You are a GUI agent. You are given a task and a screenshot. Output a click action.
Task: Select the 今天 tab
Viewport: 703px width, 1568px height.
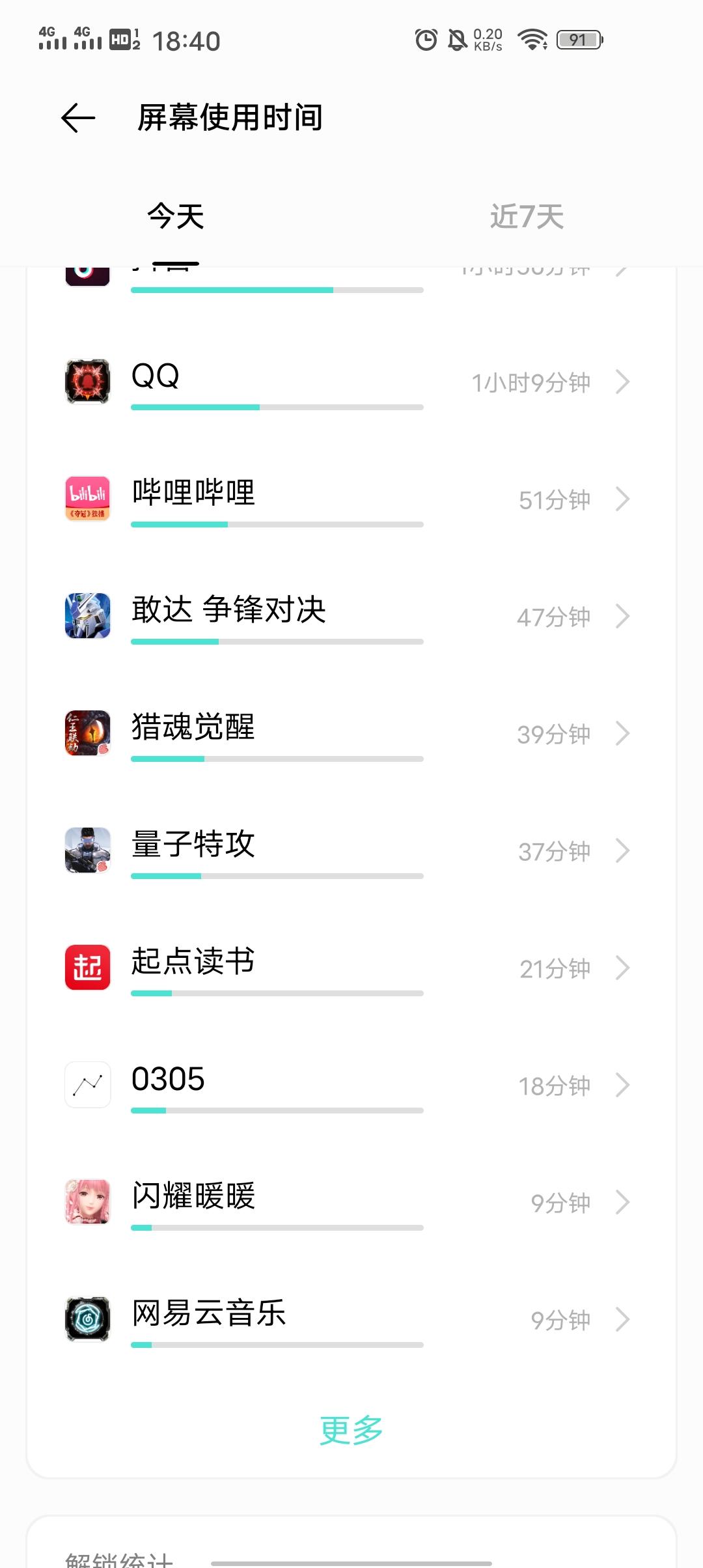tap(176, 217)
